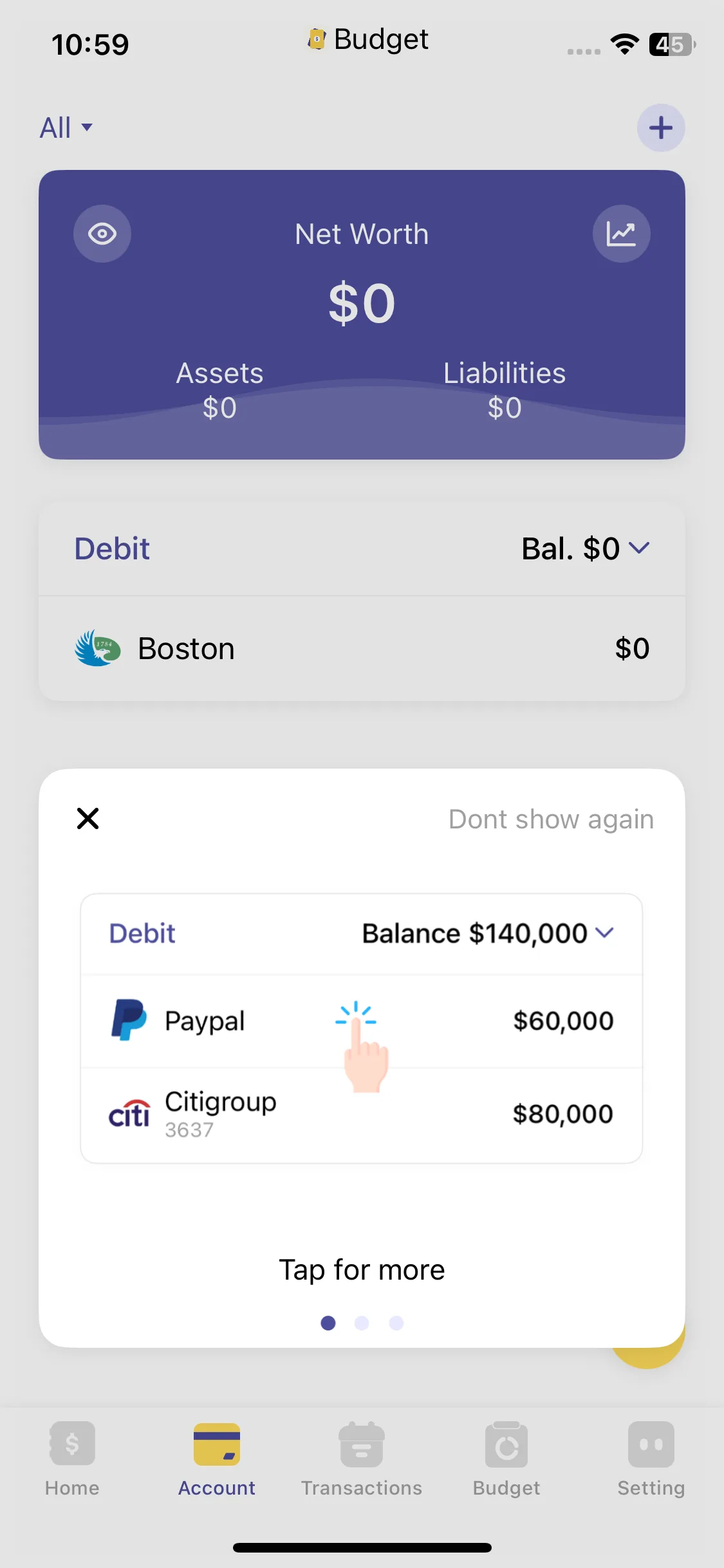Toggle net worth visibility eye icon

point(102,234)
